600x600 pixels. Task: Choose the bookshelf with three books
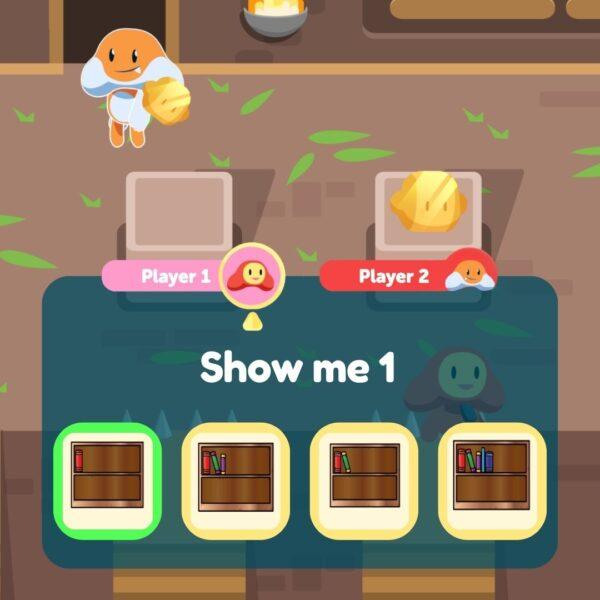click(x=235, y=479)
